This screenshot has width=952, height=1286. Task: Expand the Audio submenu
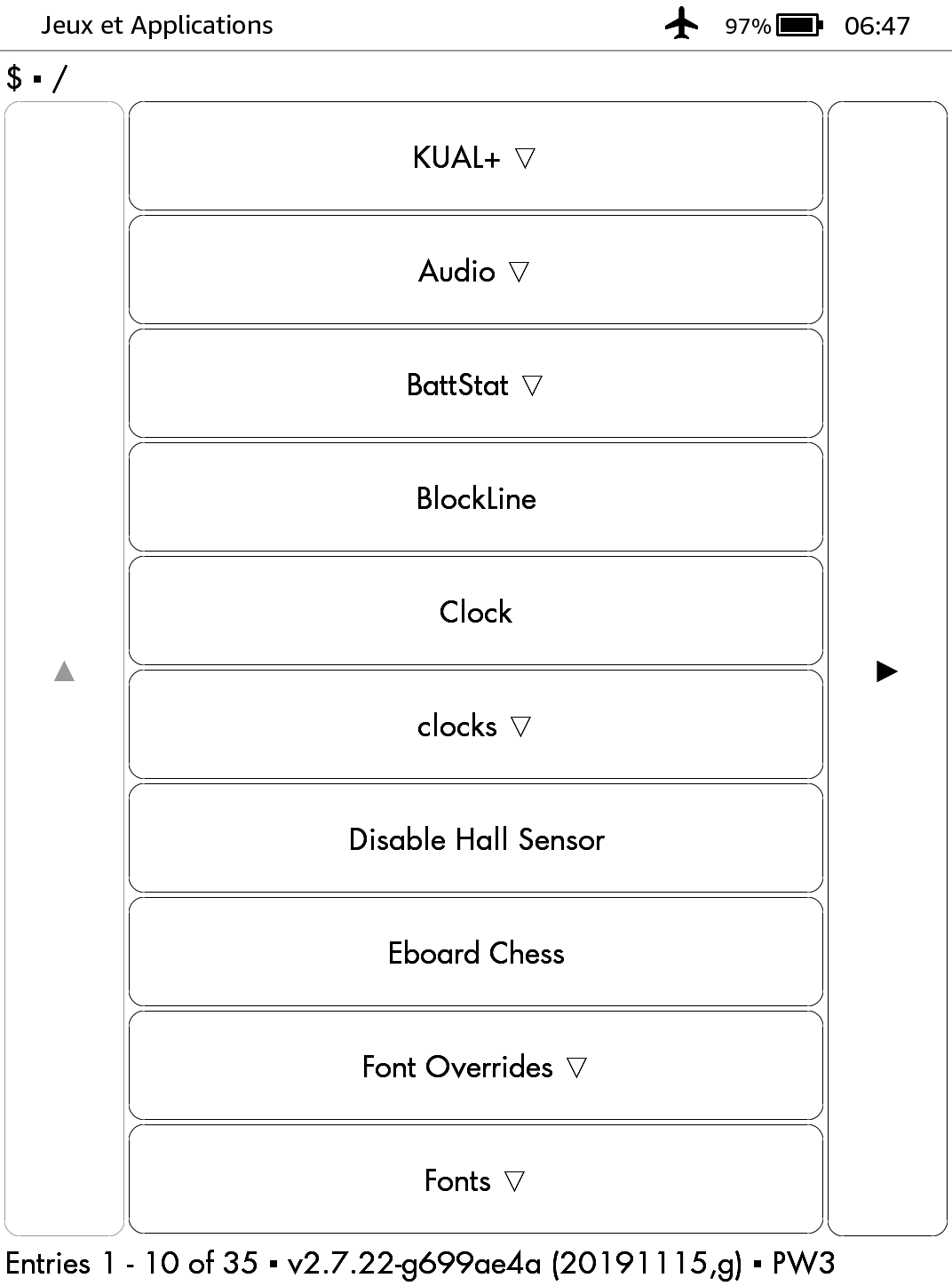475,271
